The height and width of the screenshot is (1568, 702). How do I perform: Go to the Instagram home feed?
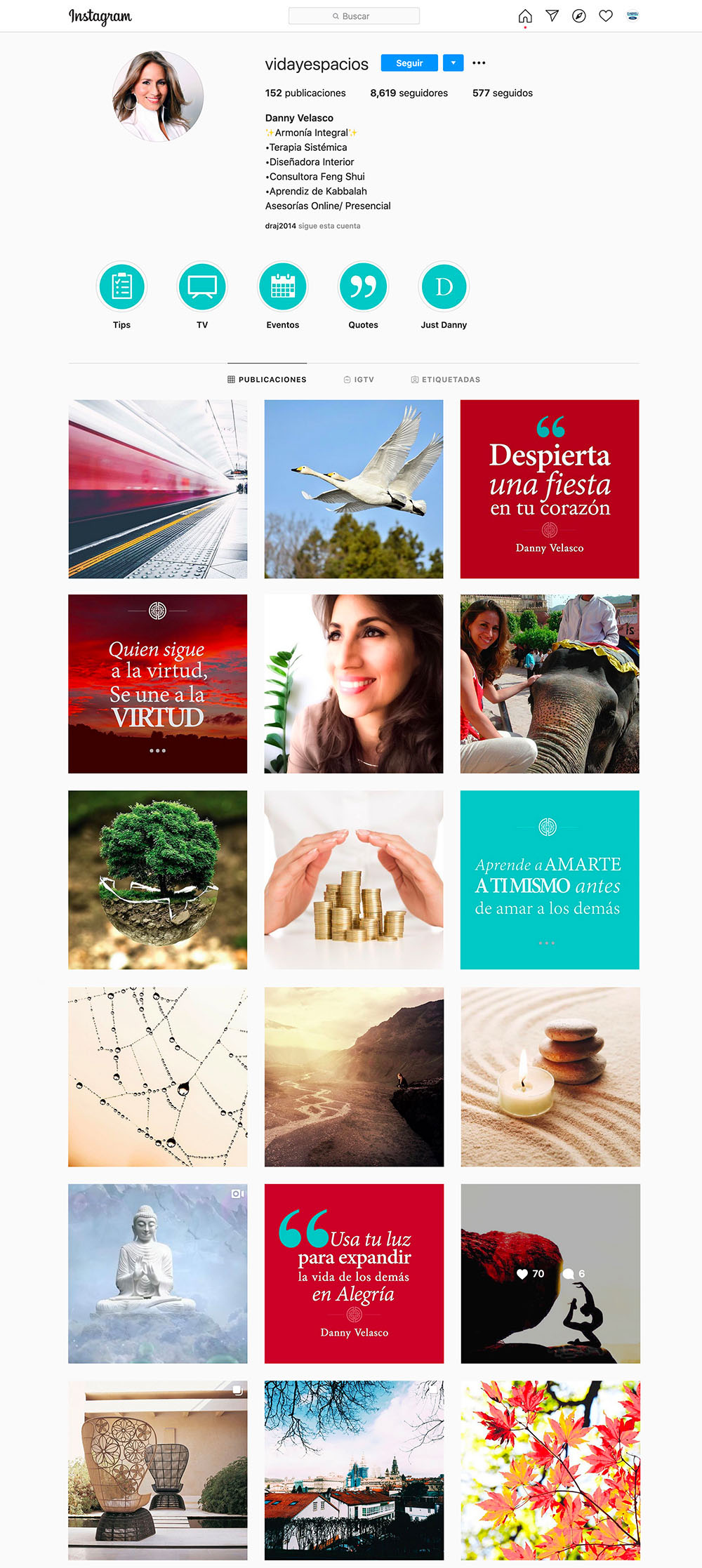coord(525,16)
